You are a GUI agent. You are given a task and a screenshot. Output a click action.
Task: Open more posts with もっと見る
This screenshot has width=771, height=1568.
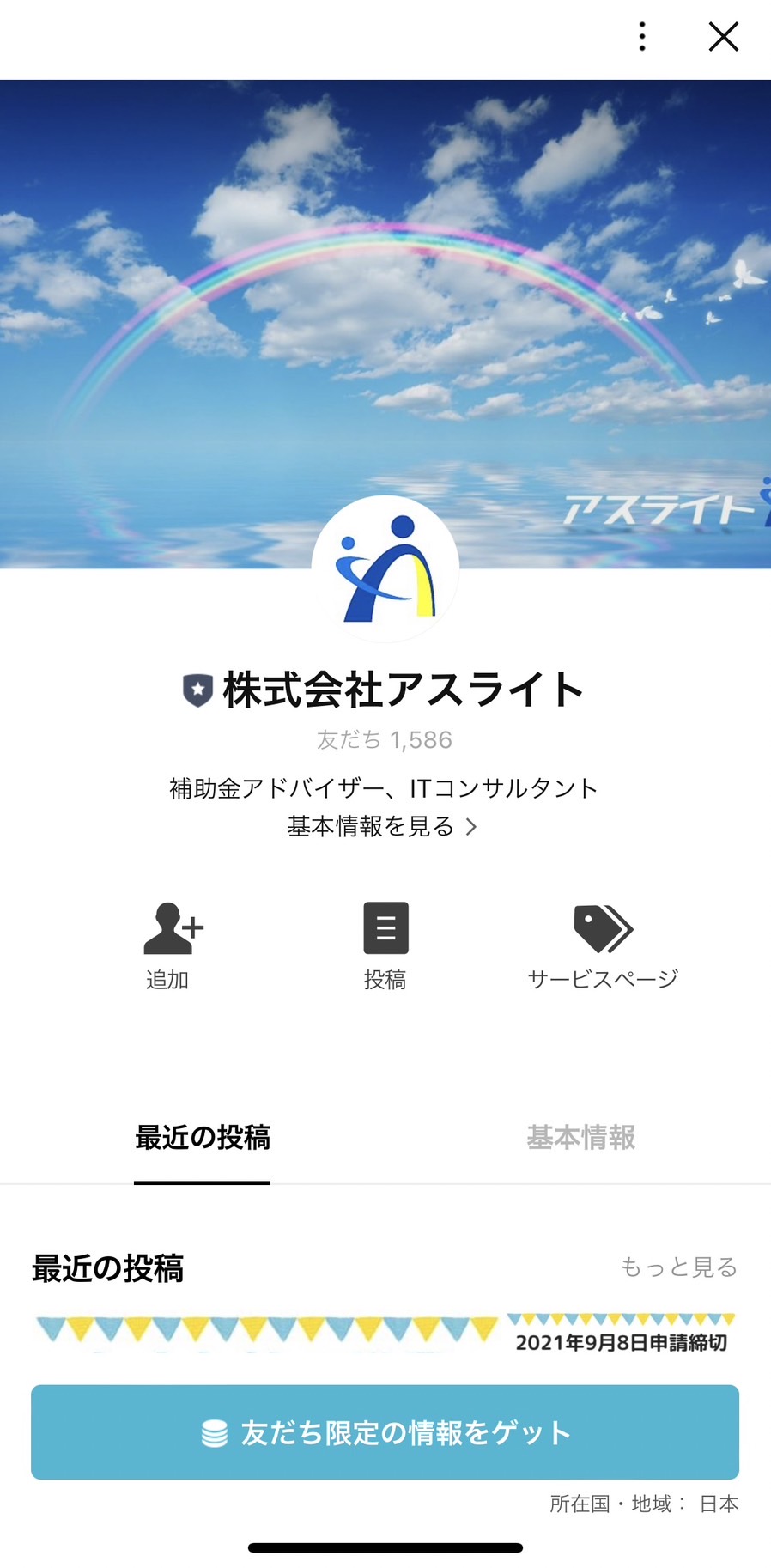pos(679,1267)
